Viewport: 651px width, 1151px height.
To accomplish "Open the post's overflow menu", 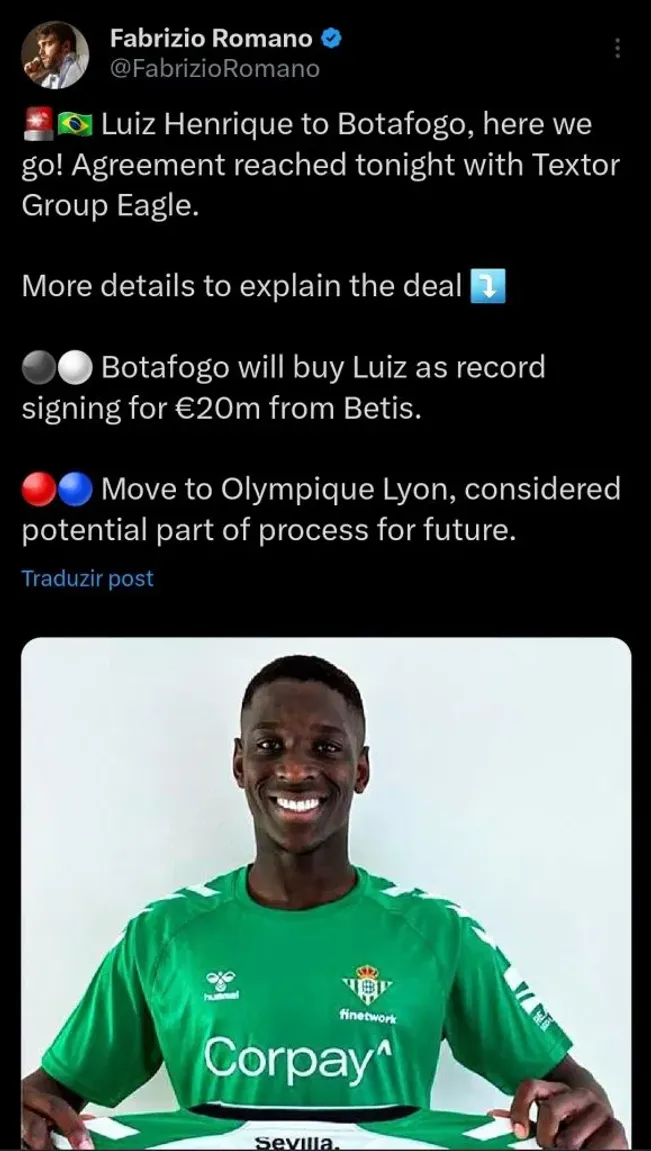I will click(617, 48).
